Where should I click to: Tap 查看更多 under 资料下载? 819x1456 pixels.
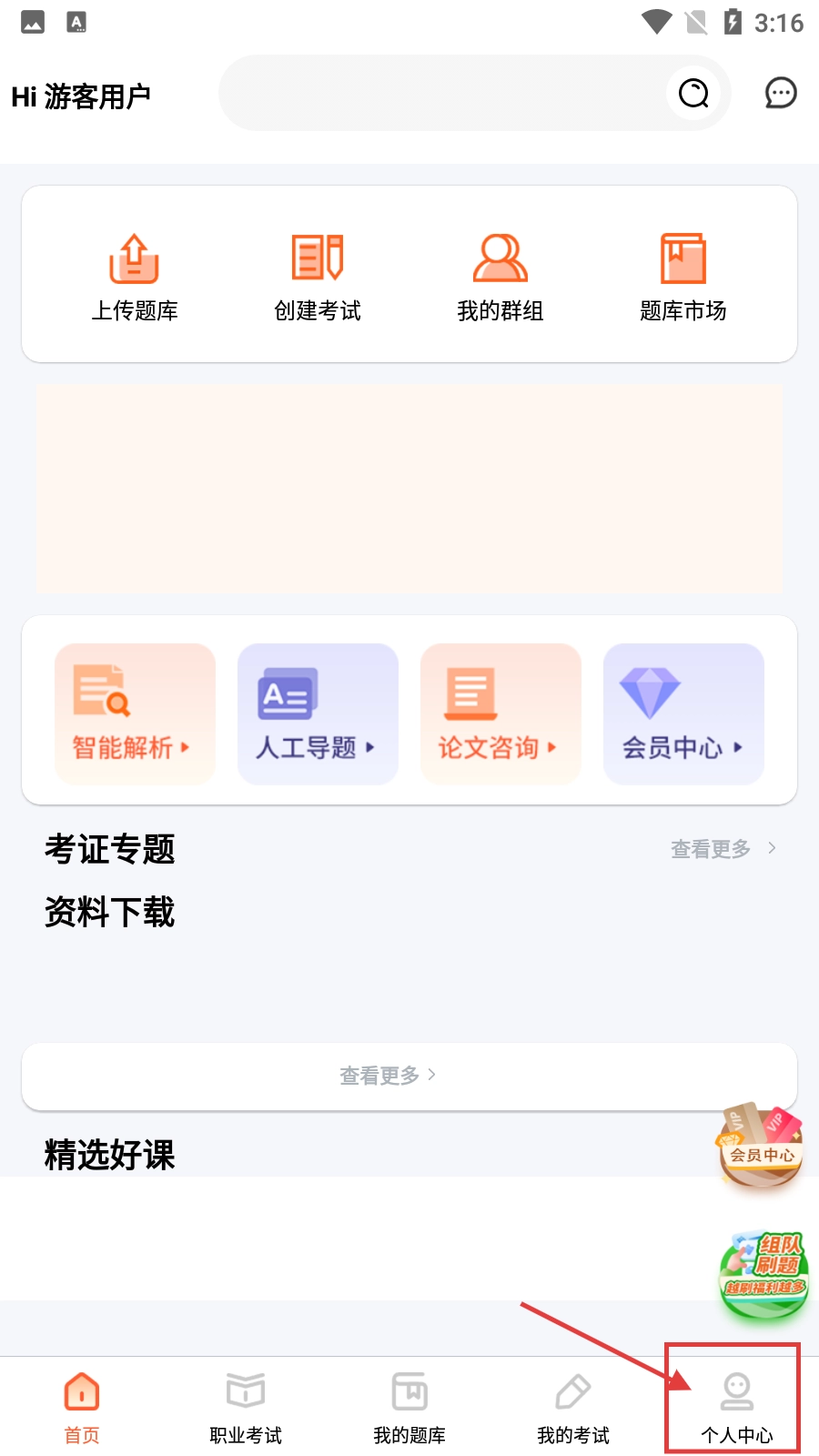[388, 1076]
